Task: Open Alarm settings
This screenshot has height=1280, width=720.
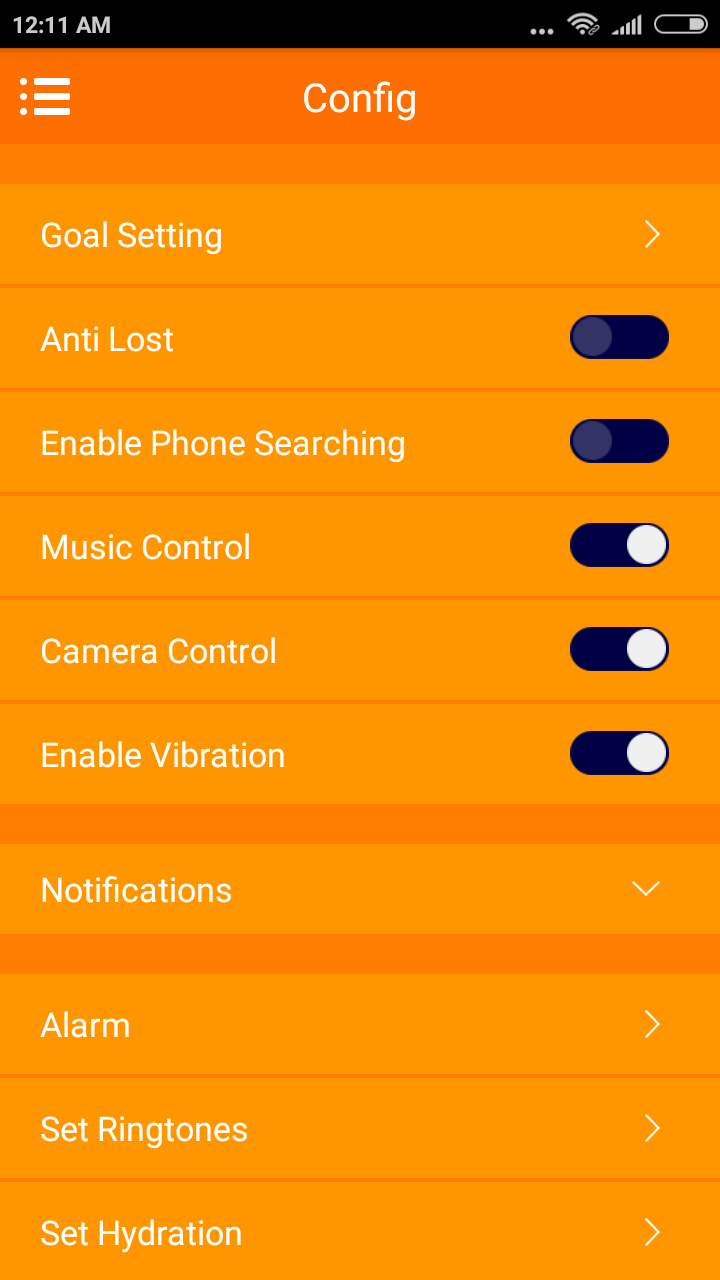Action: coord(360,1025)
